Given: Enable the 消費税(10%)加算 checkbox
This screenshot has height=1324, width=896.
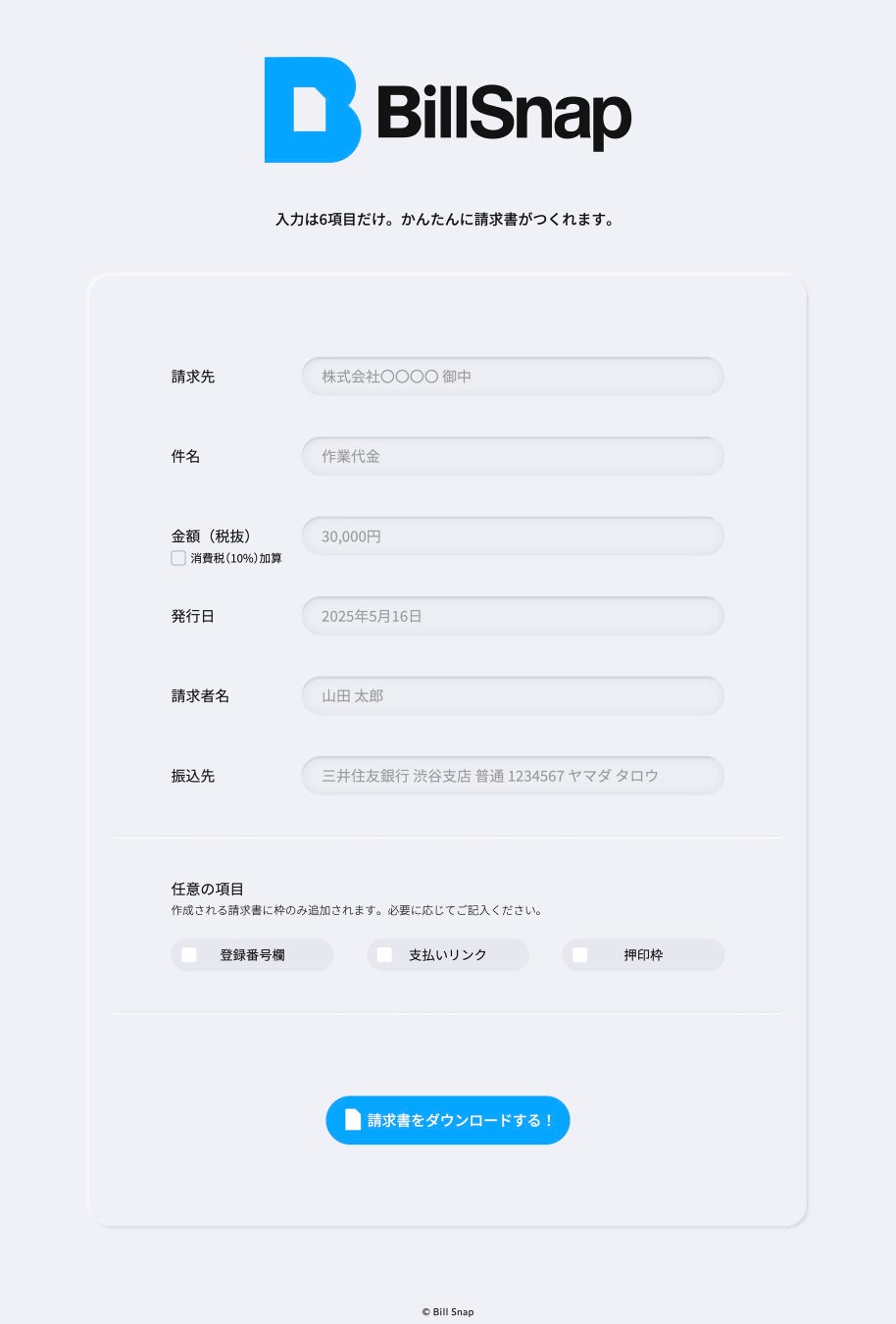Looking at the screenshot, I should click(x=178, y=558).
